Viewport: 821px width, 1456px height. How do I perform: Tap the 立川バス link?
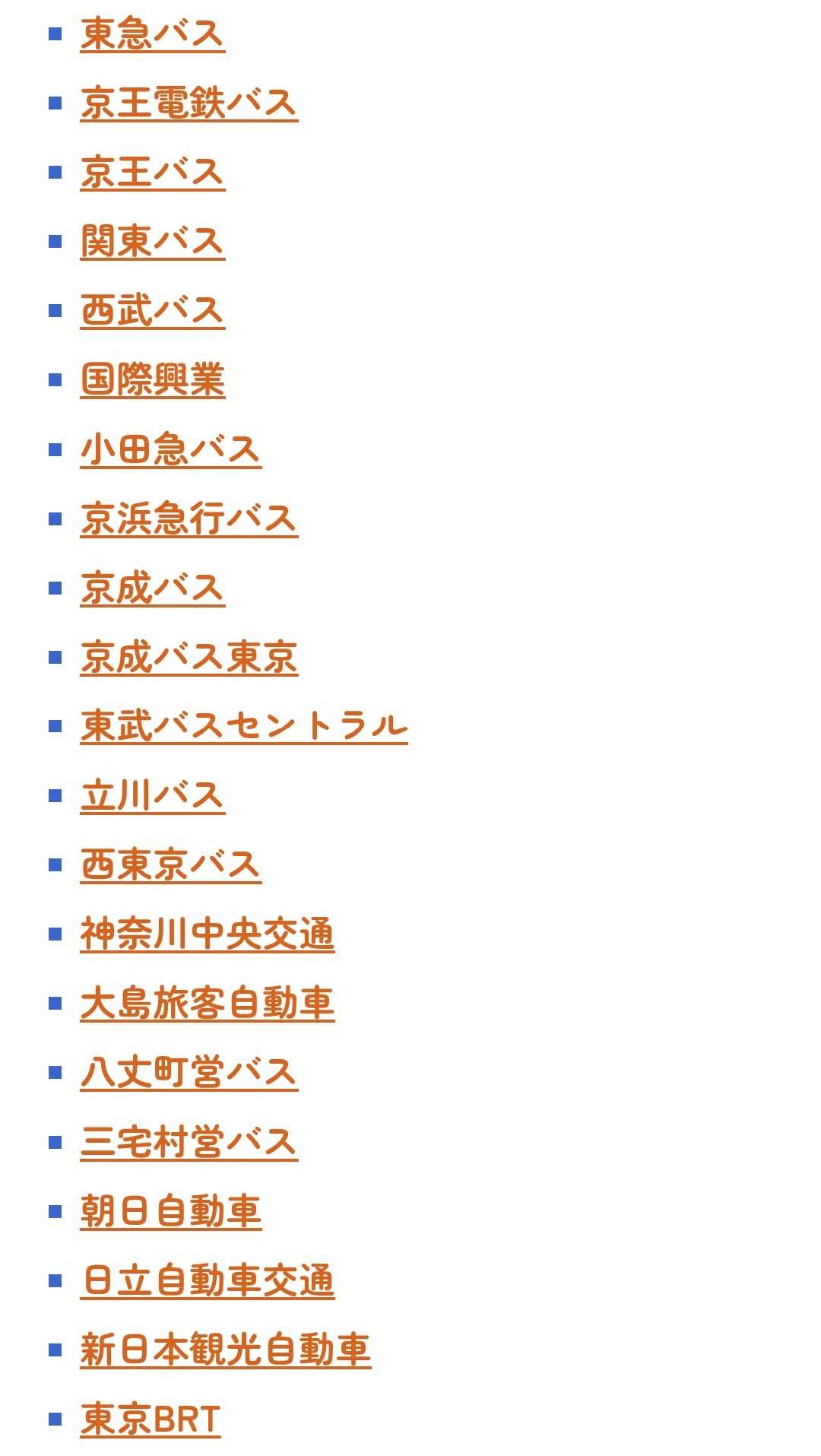click(152, 796)
